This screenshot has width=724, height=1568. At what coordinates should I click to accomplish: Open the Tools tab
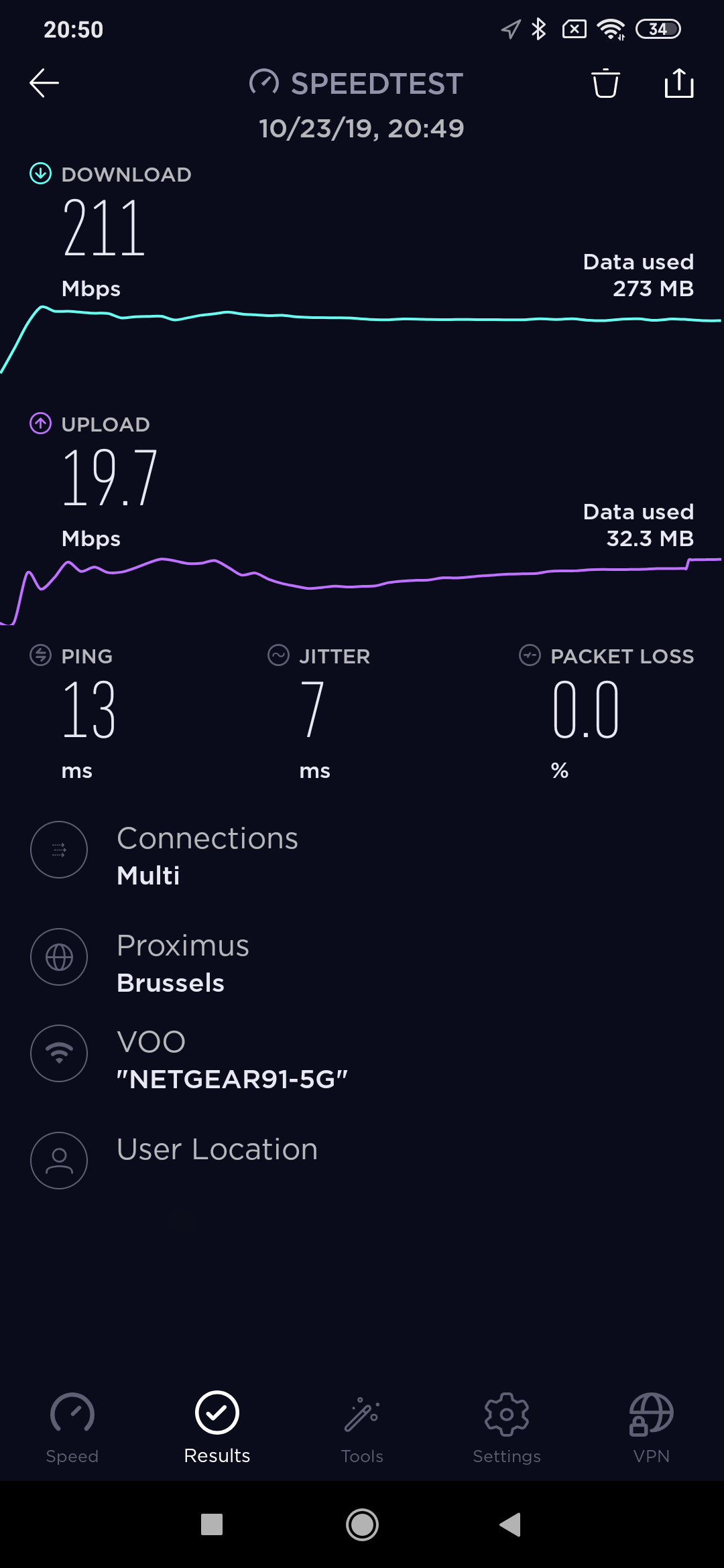pyautogui.click(x=362, y=1427)
